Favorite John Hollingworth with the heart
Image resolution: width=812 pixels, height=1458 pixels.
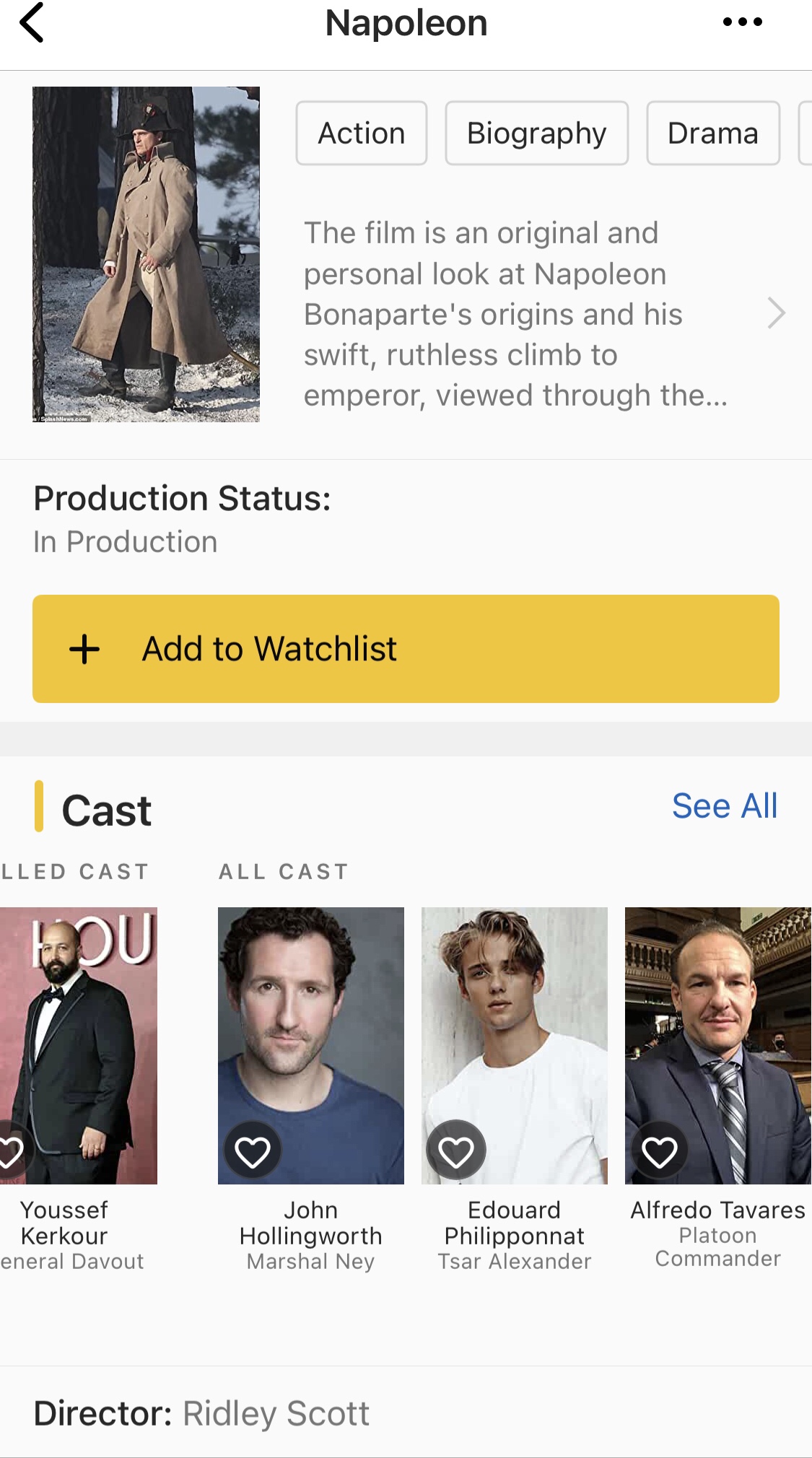[253, 1151]
